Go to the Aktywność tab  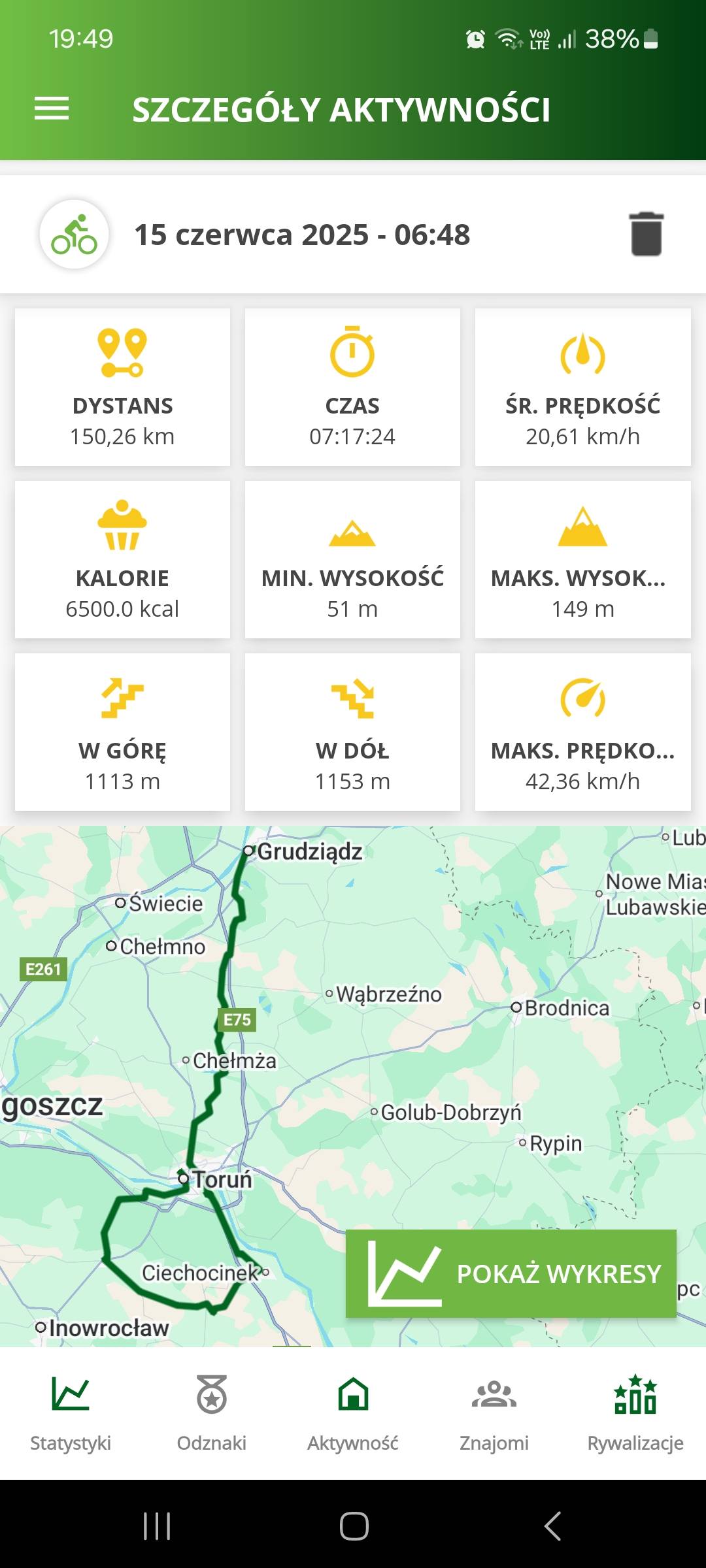(353, 1410)
